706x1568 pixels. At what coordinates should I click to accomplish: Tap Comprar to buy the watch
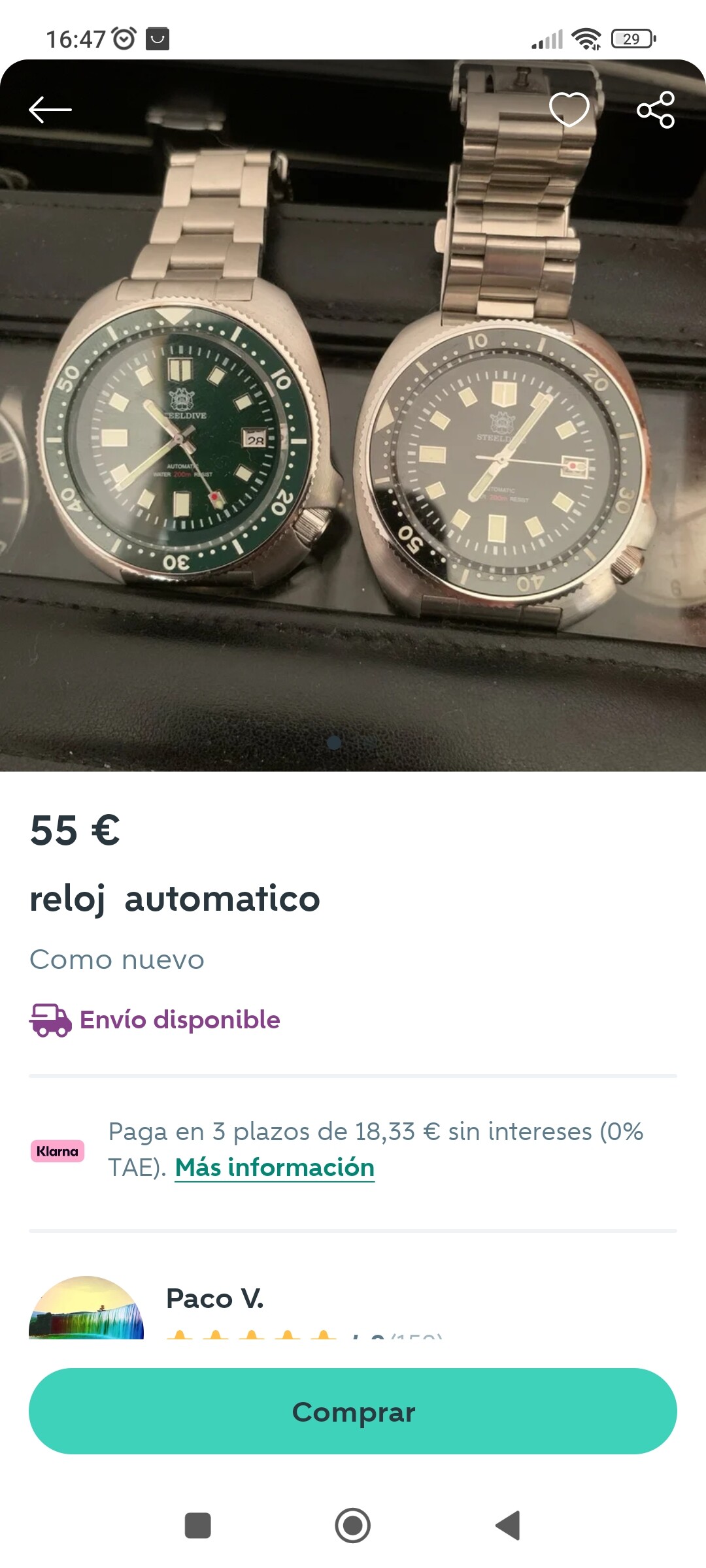[353, 1411]
